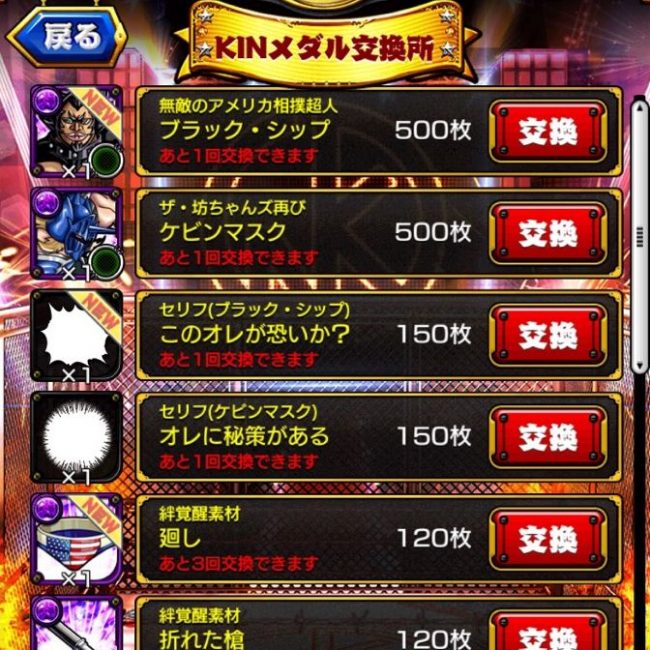Tap 交換 for このオレが恐いか？ line

coord(548,335)
